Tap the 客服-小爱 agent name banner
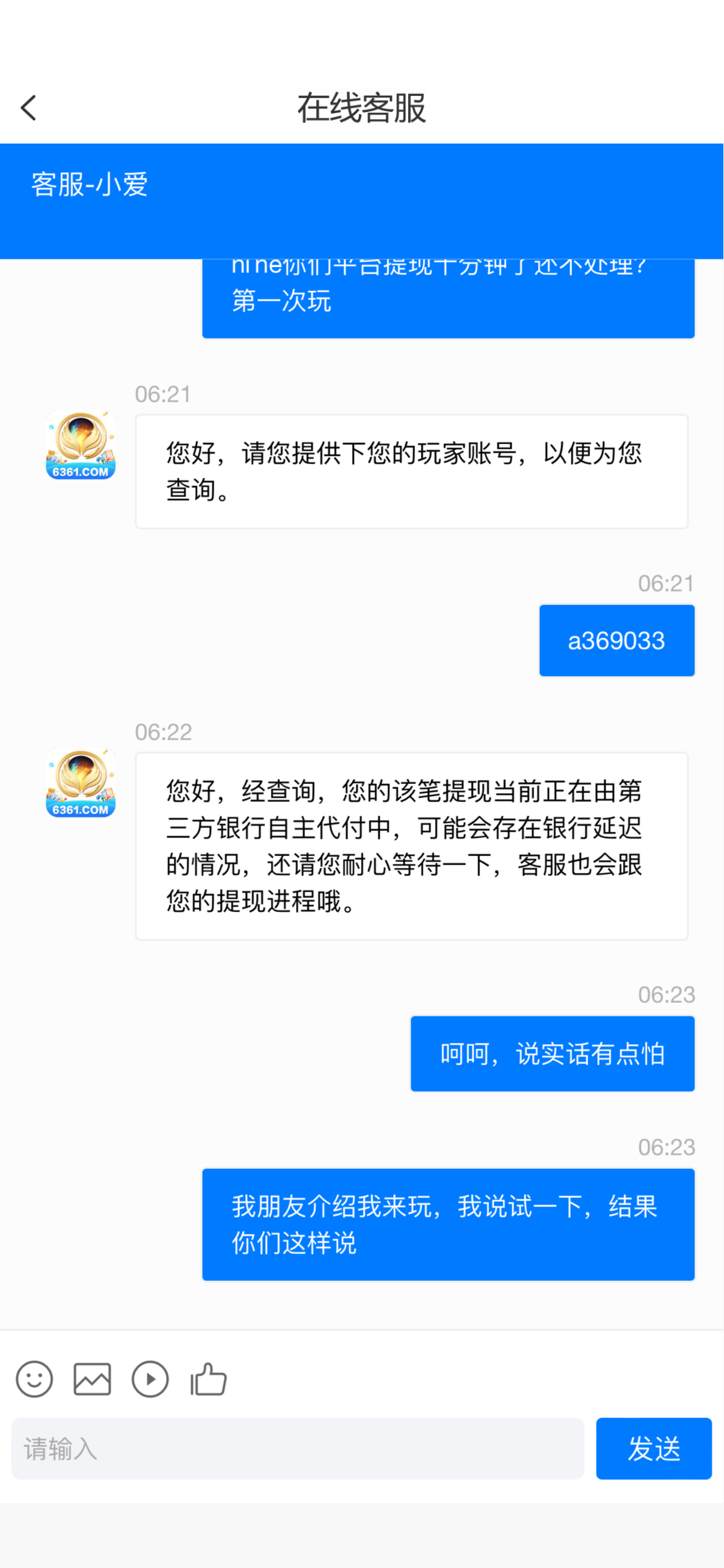This screenshot has height=1568, width=724. (90, 185)
